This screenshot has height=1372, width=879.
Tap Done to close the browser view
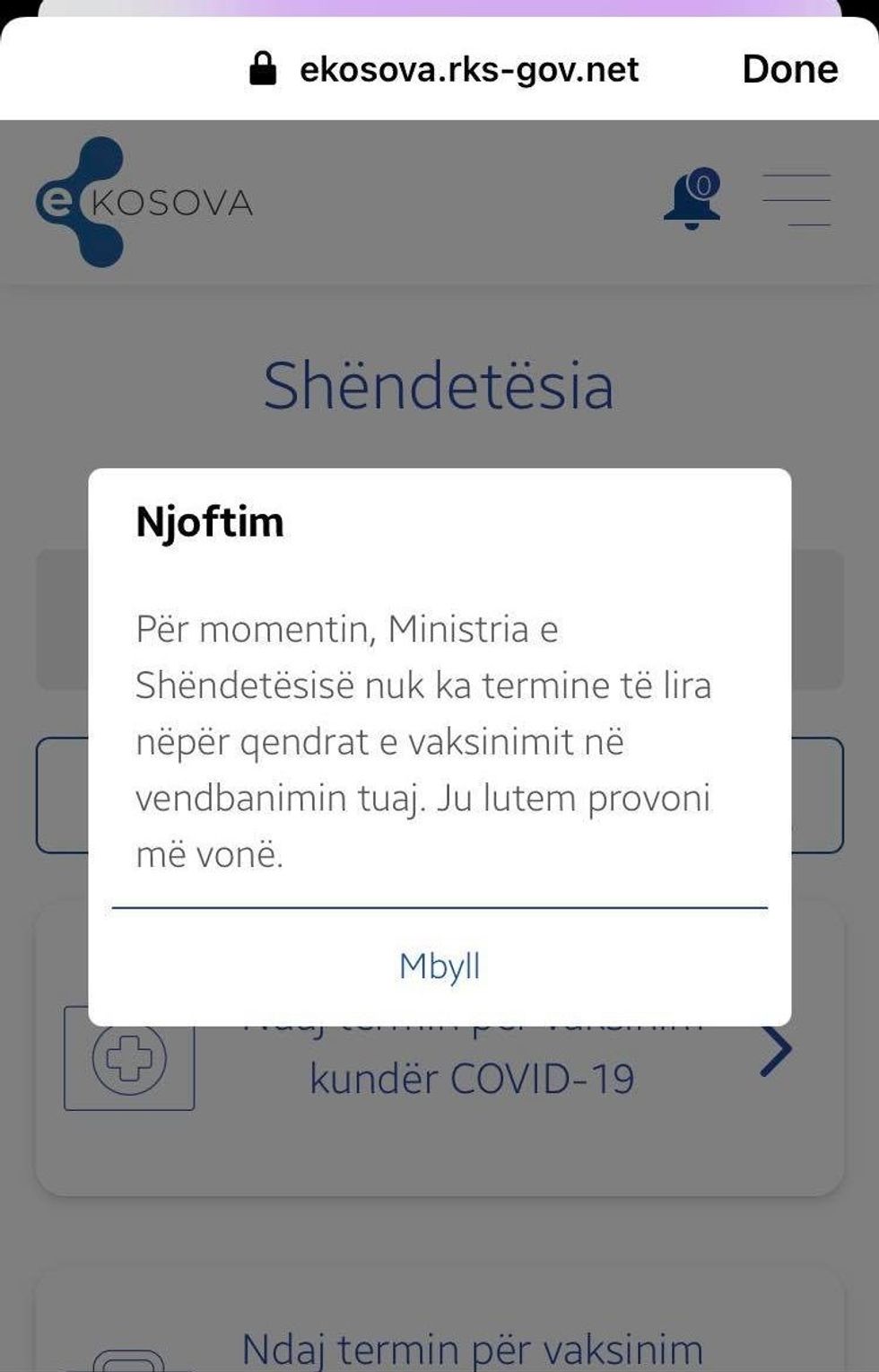point(789,69)
